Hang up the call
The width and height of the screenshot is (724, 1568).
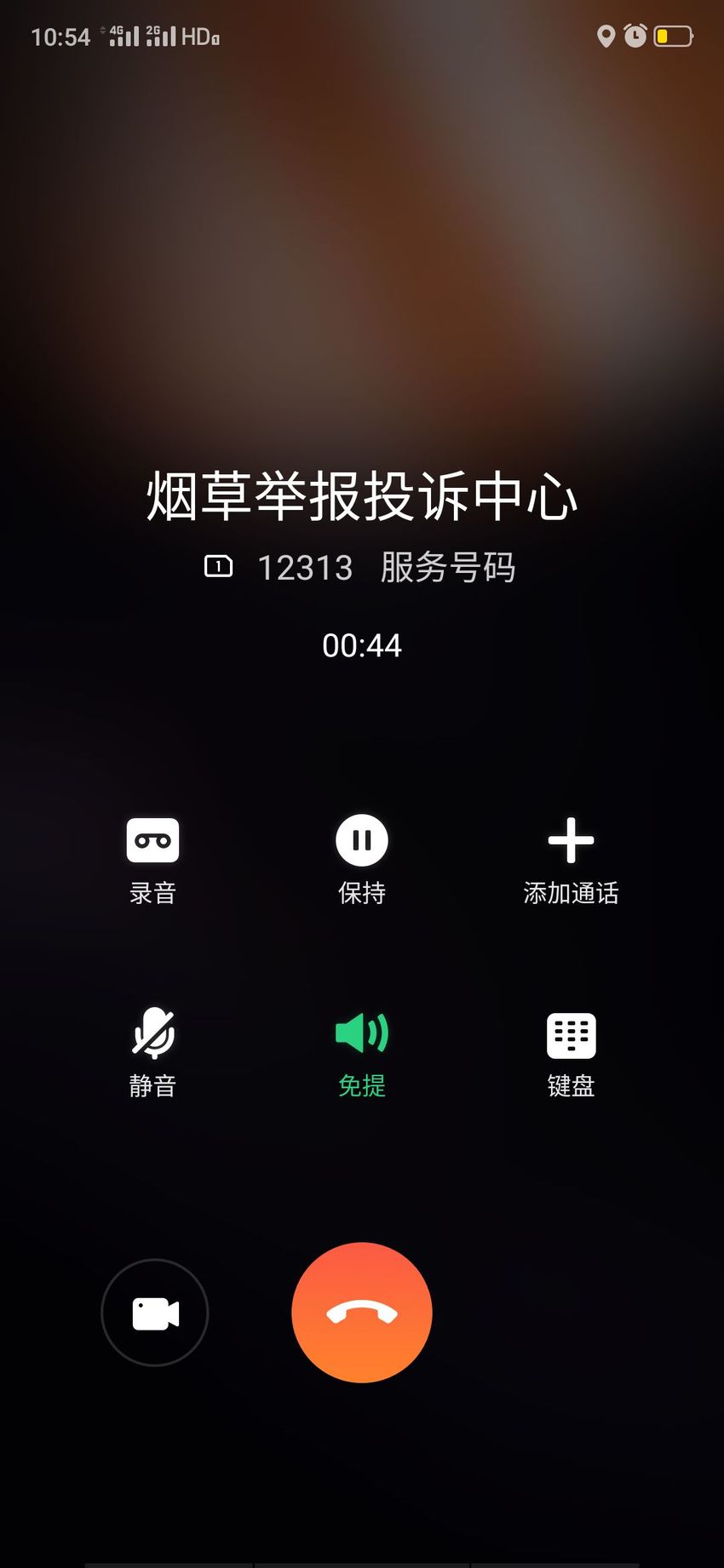(x=362, y=1313)
